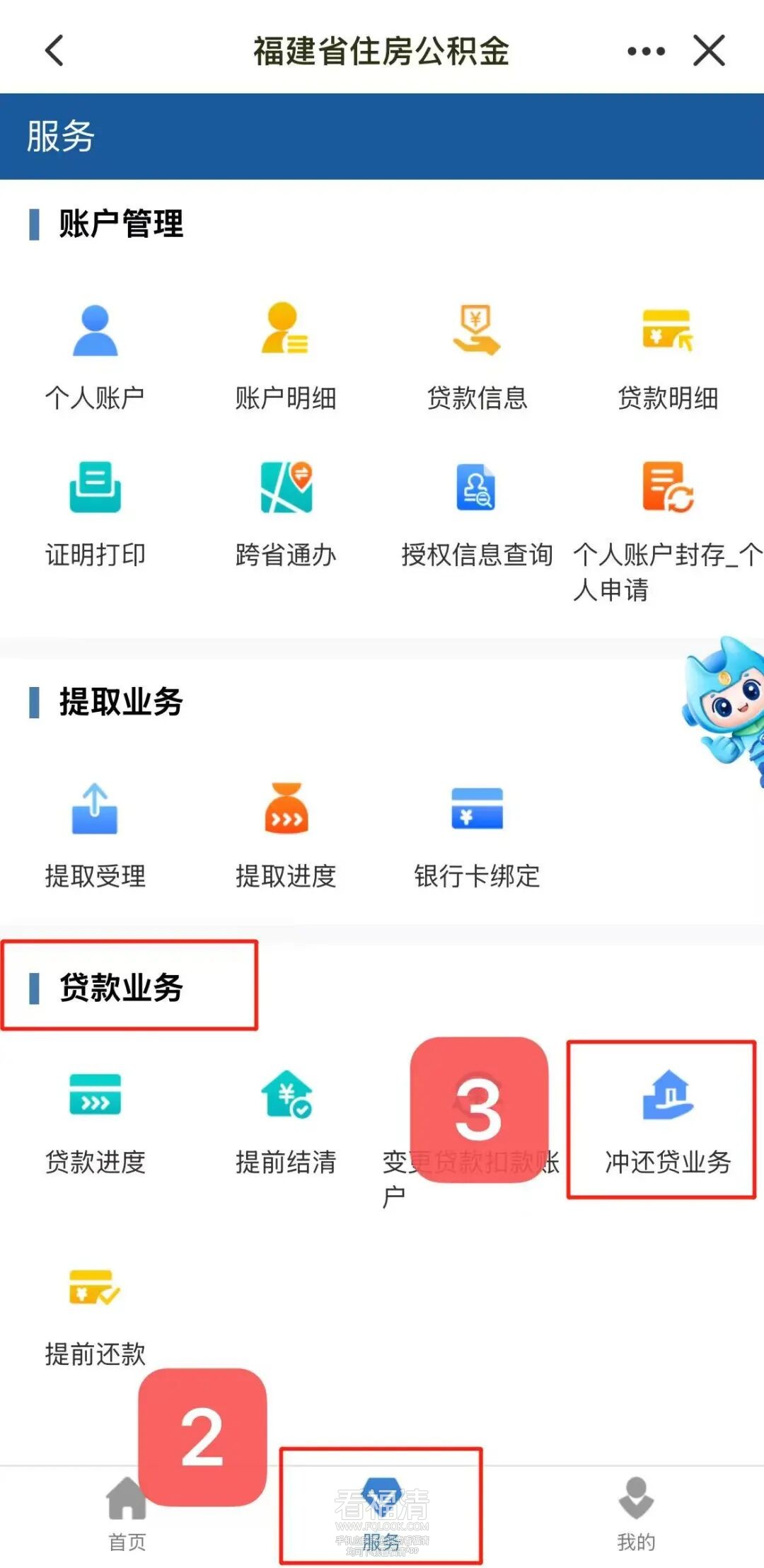This screenshot has height=1568, width=764.
Task: Select 冲还贷业务
Action: 667,1122
